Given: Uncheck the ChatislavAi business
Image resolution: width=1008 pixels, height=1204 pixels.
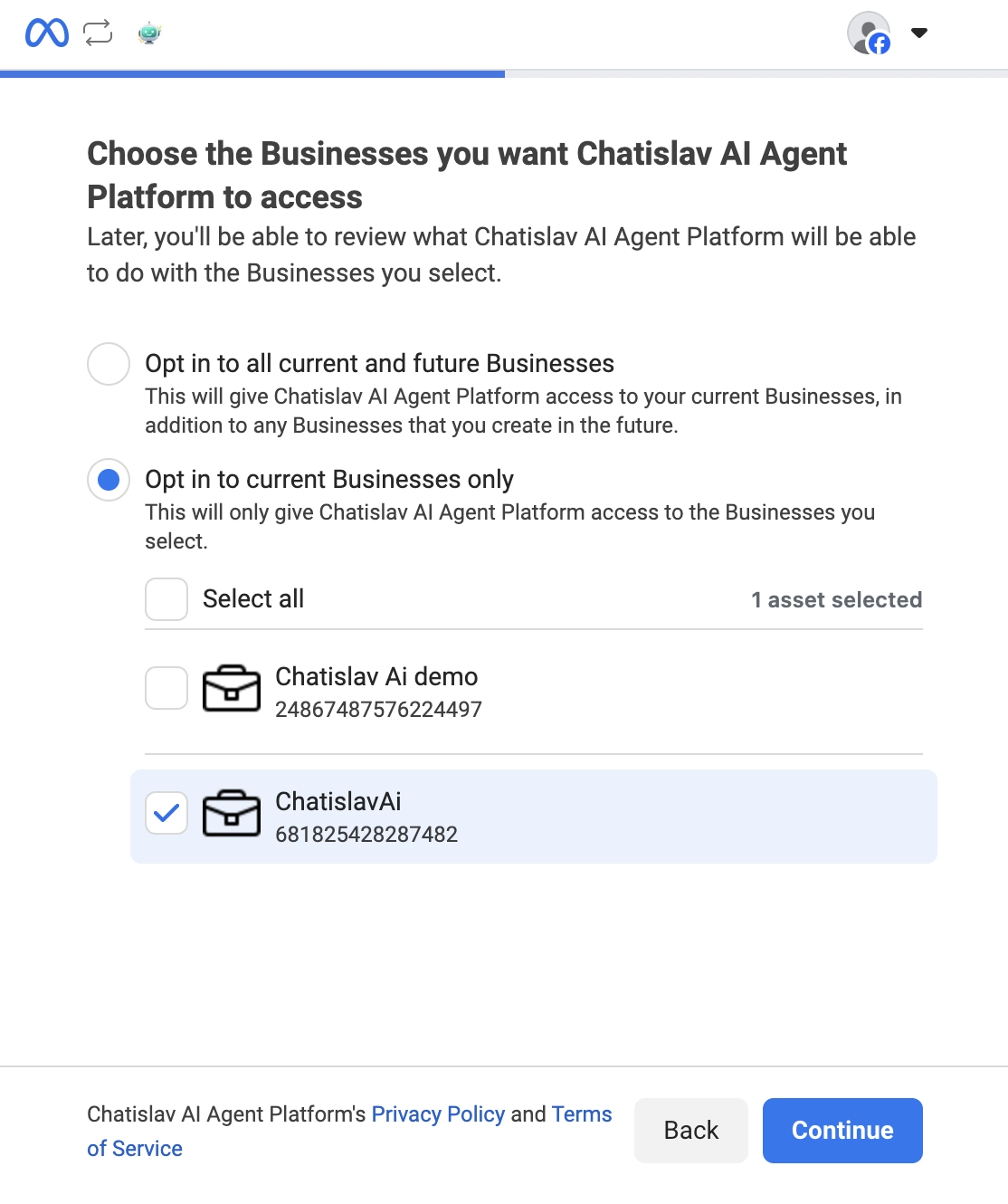Looking at the screenshot, I should pyautogui.click(x=166, y=814).
